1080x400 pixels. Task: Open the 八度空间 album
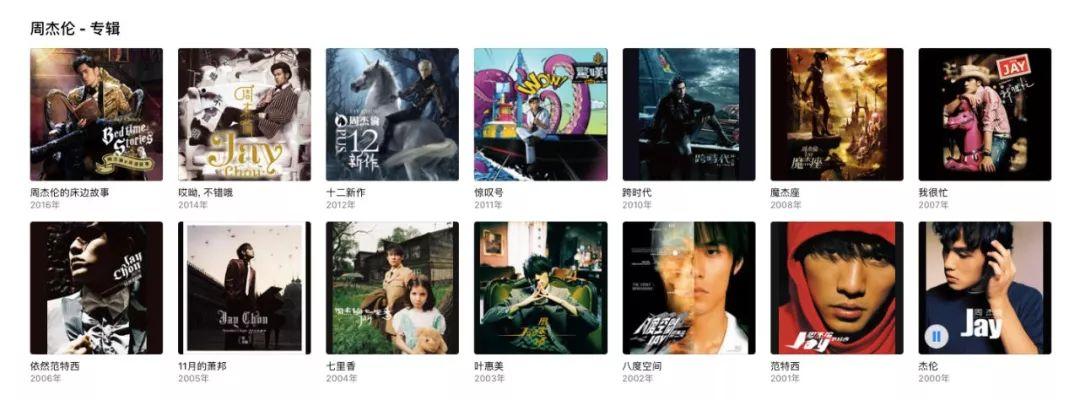click(688, 288)
